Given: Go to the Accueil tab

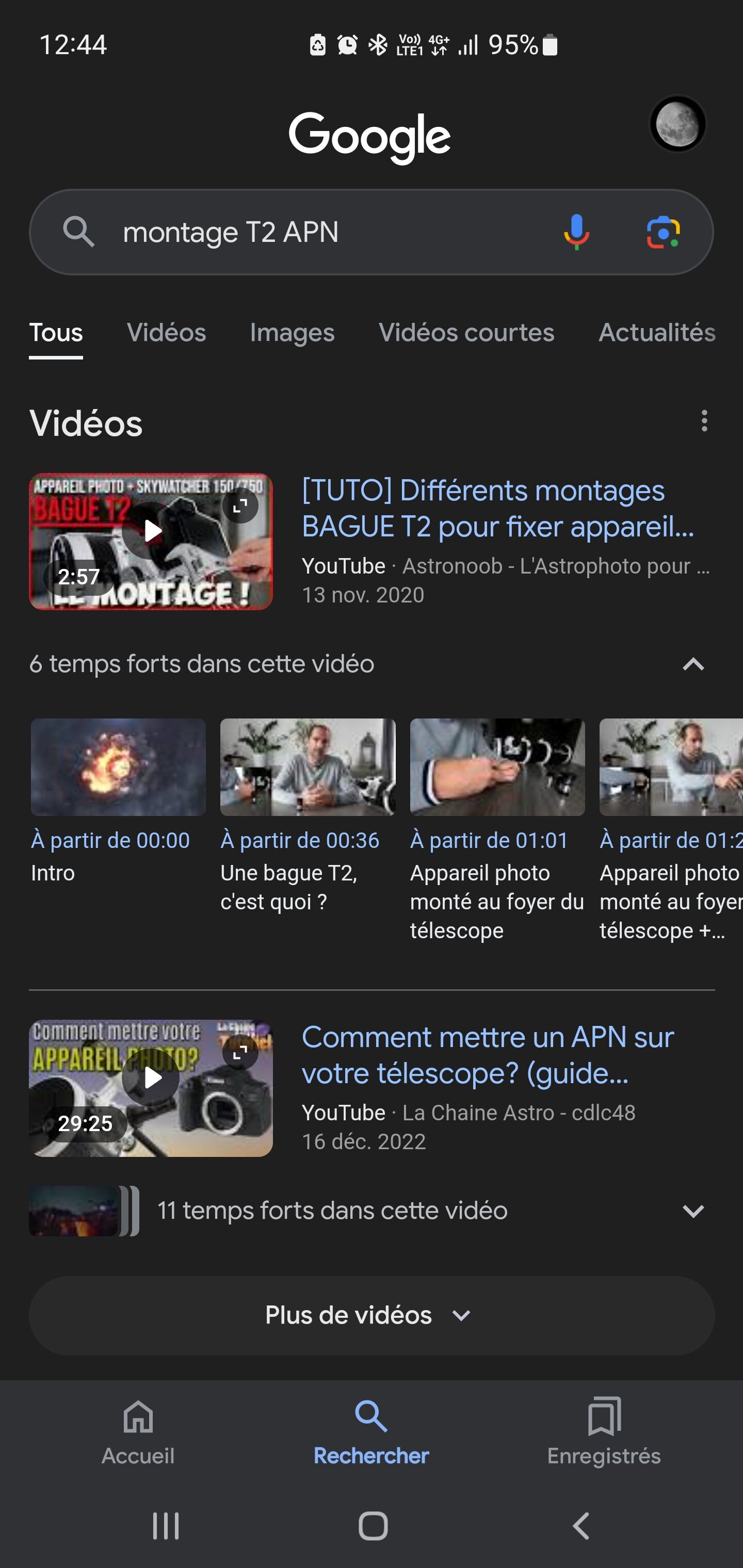Looking at the screenshot, I should 138,1431.
